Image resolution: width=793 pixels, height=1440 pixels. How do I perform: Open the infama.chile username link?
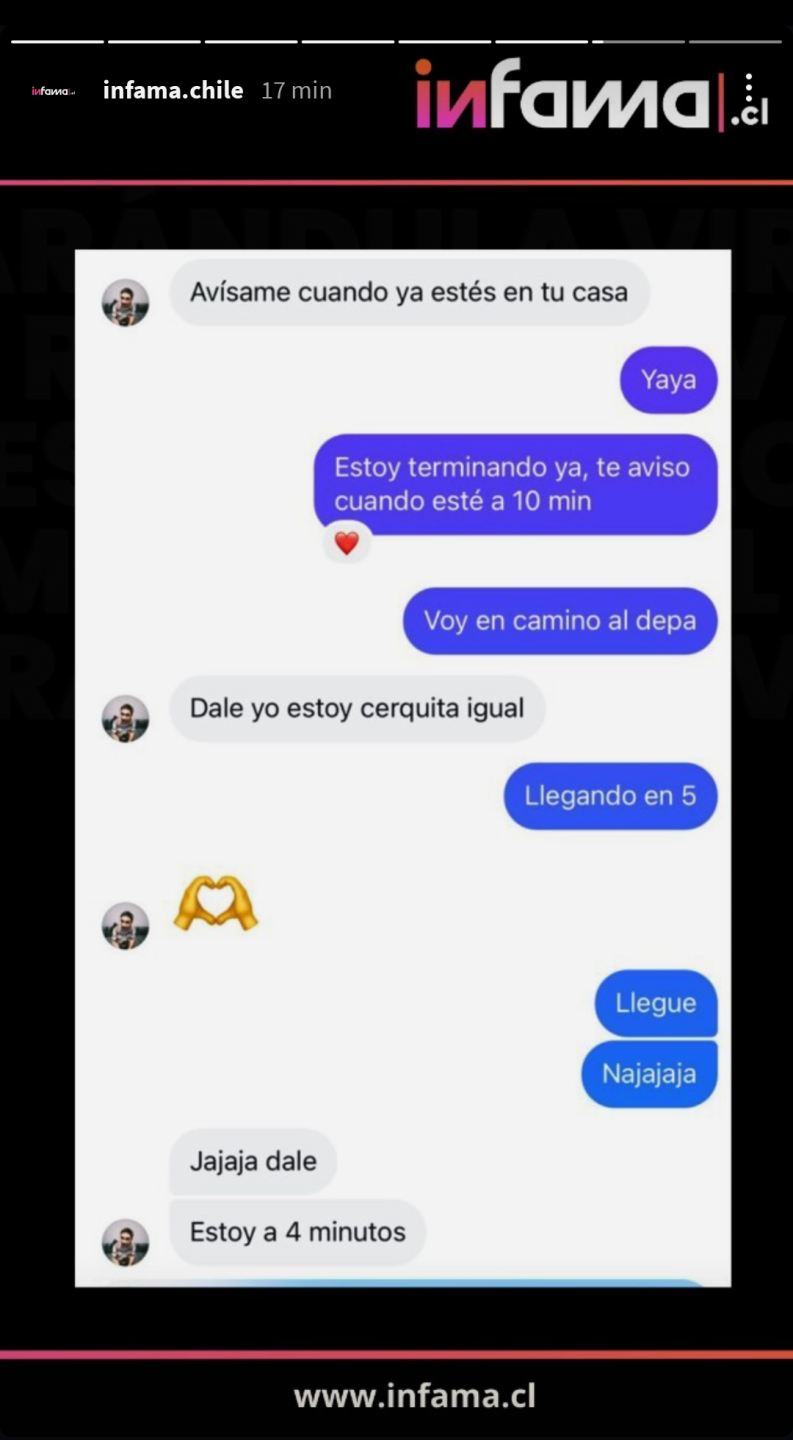[x=173, y=91]
